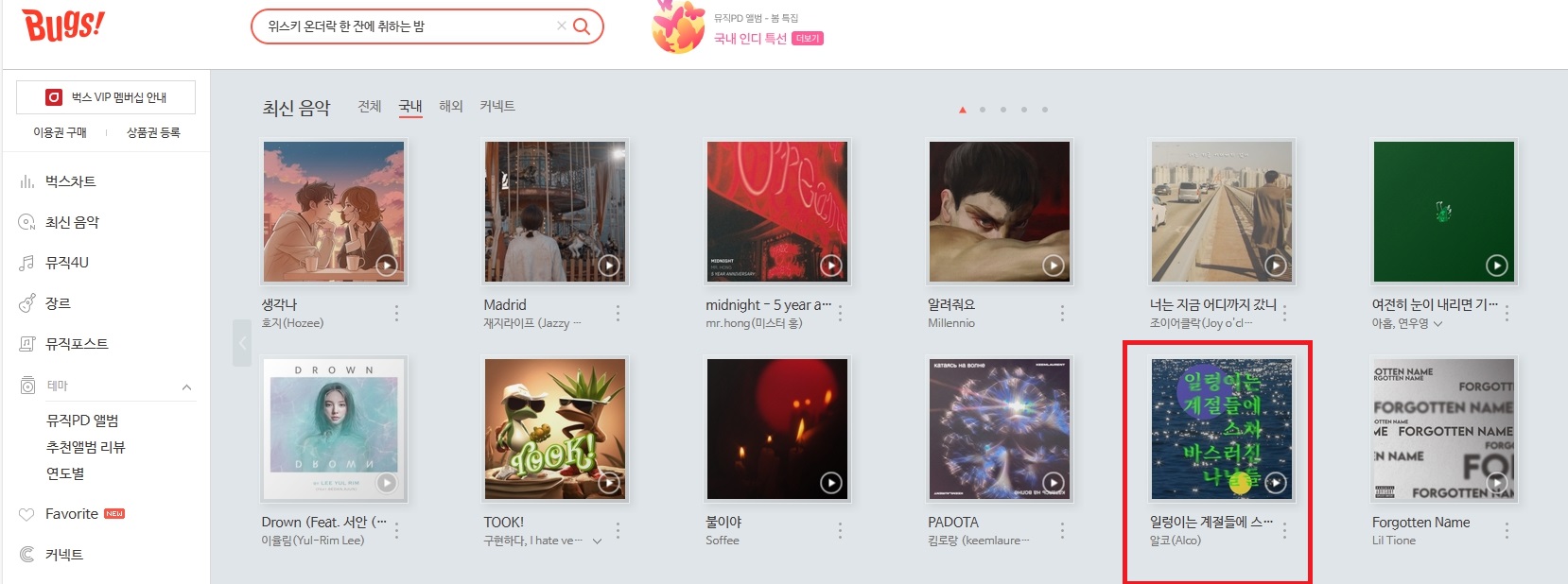Tap the search magnifier icon
The width and height of the screenshot is (1568, 584).
pos(583,26)
